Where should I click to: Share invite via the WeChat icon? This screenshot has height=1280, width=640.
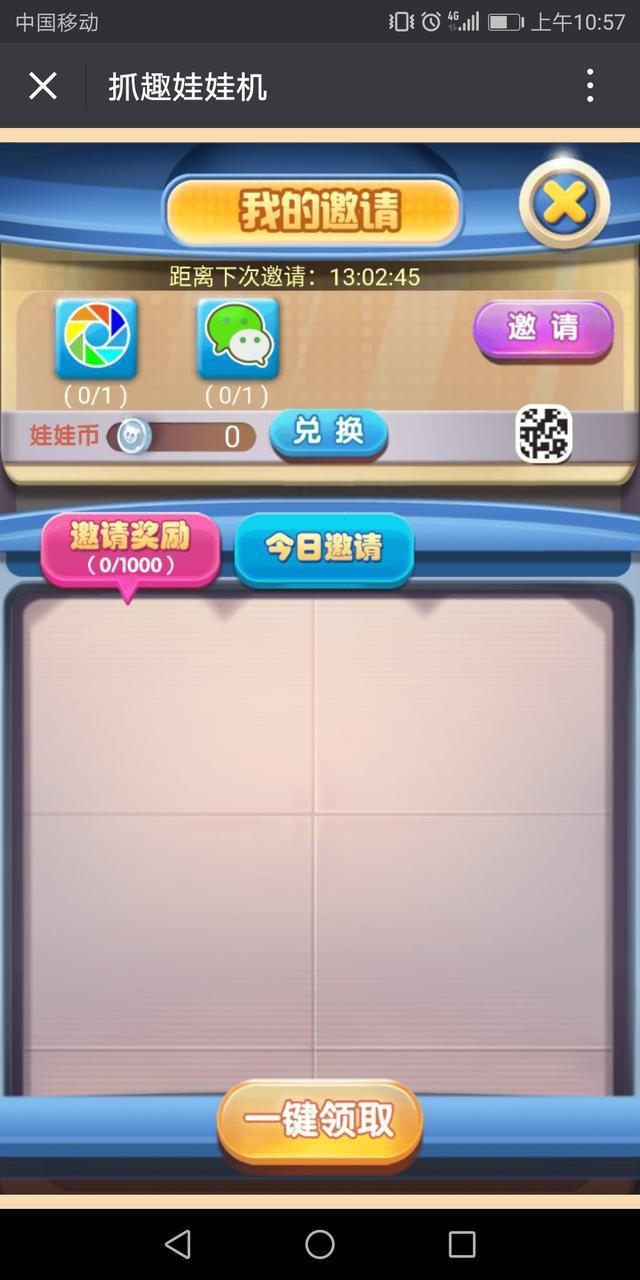point(238,338)
